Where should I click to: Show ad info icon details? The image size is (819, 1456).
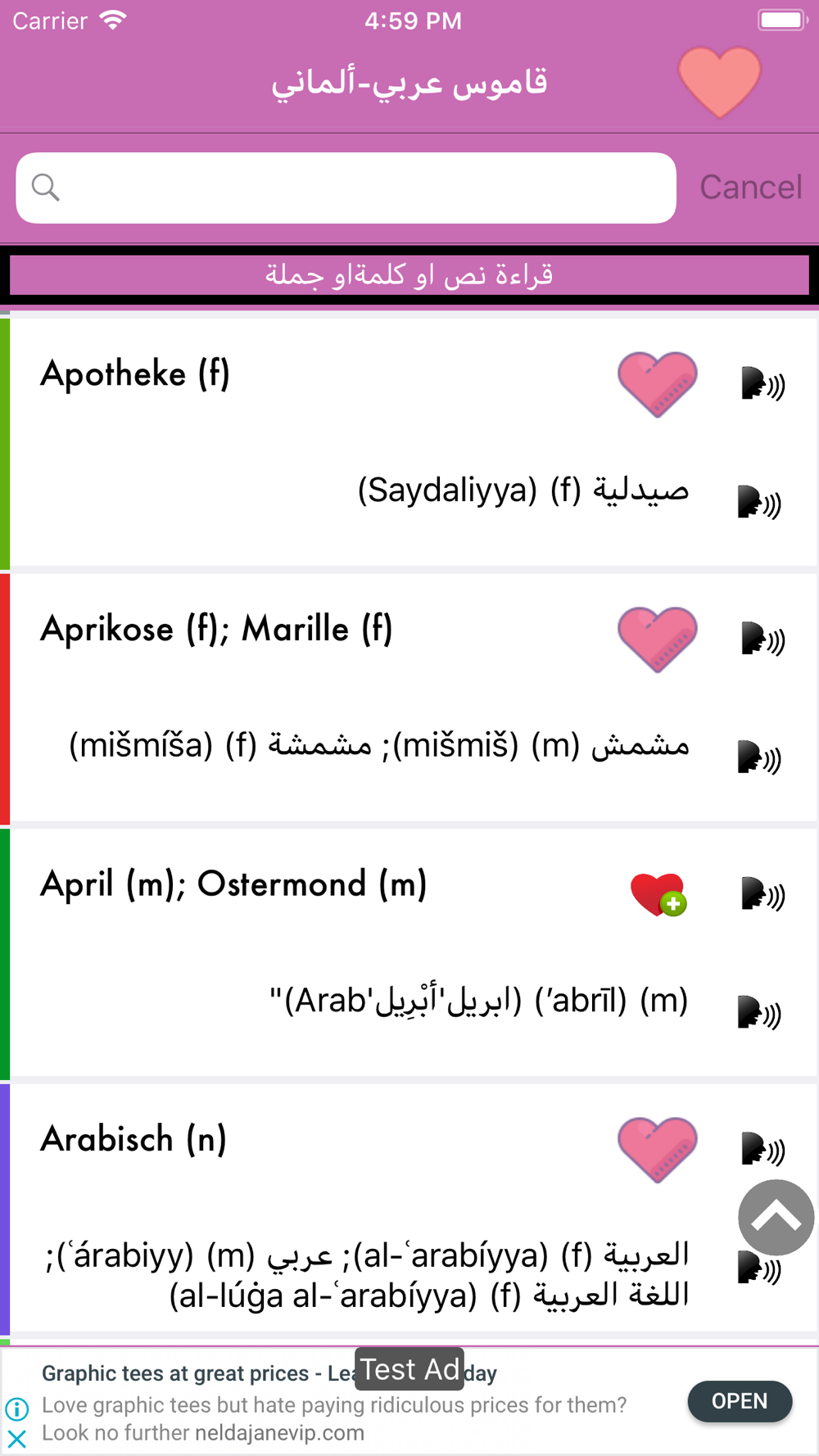pos(17,1409)
